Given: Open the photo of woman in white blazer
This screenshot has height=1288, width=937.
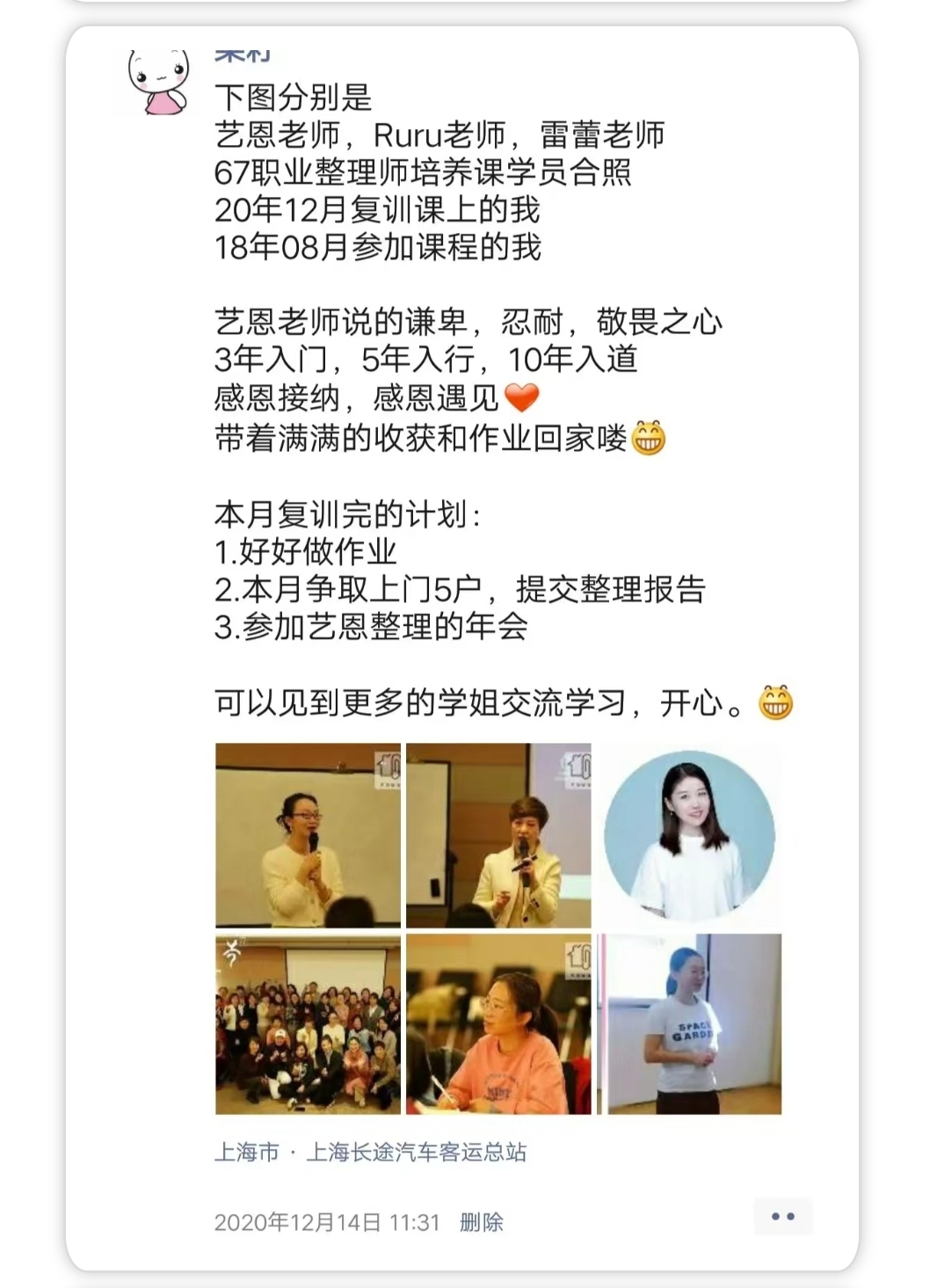Looking at the screenshot, I should point(498,835).
